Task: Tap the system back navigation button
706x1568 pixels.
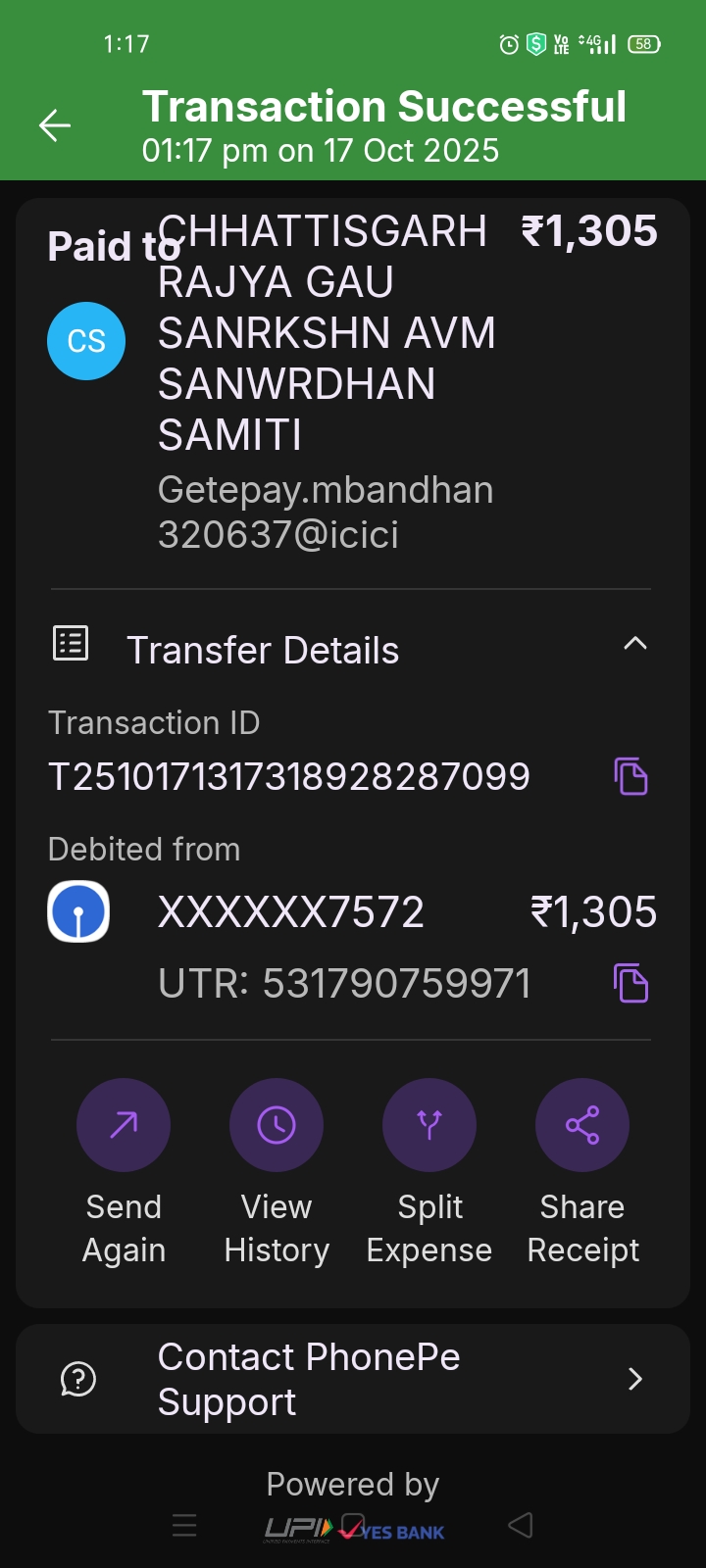Action: tap(521, 1525)
